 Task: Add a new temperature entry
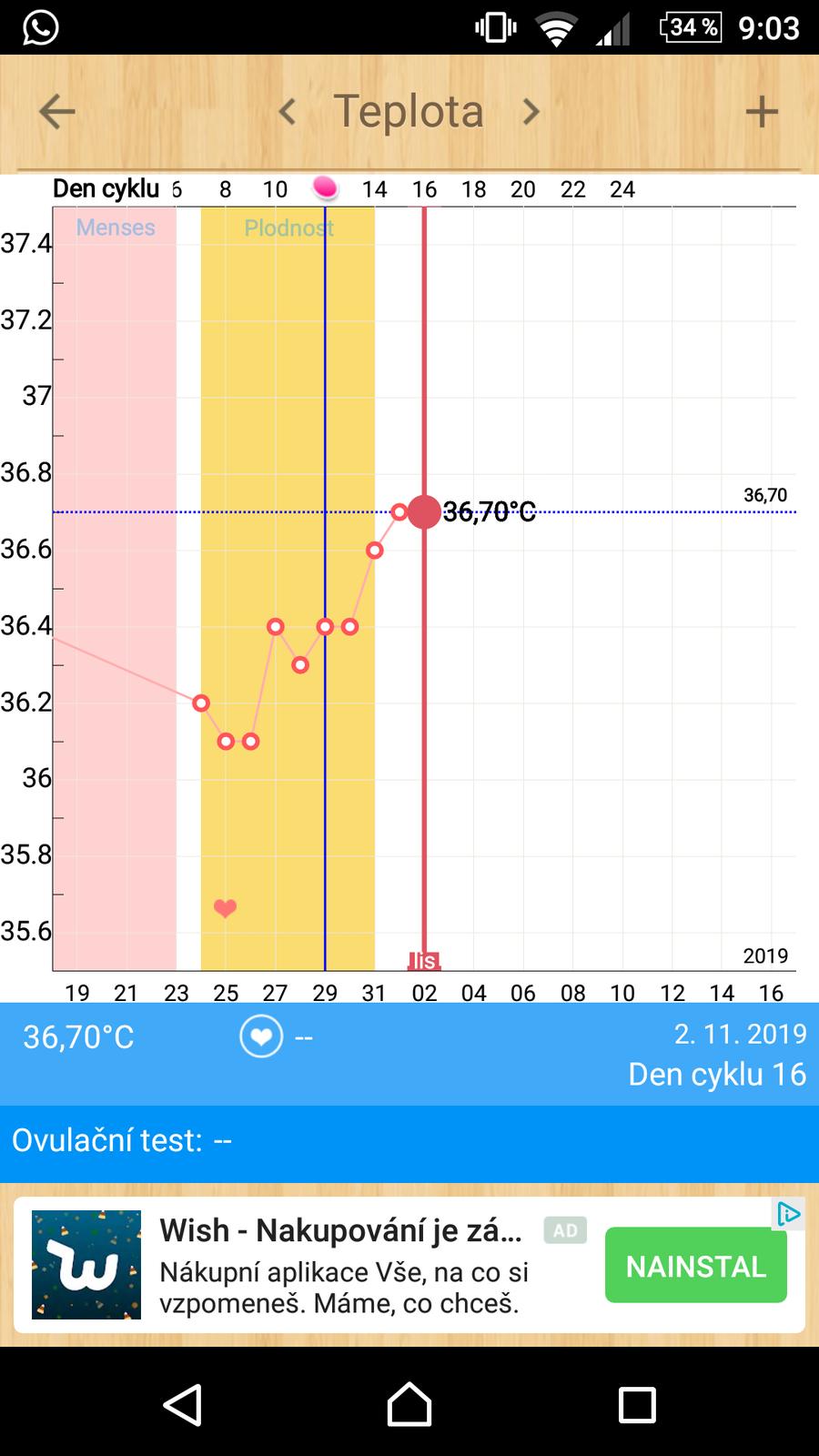[x=762, y=112]
